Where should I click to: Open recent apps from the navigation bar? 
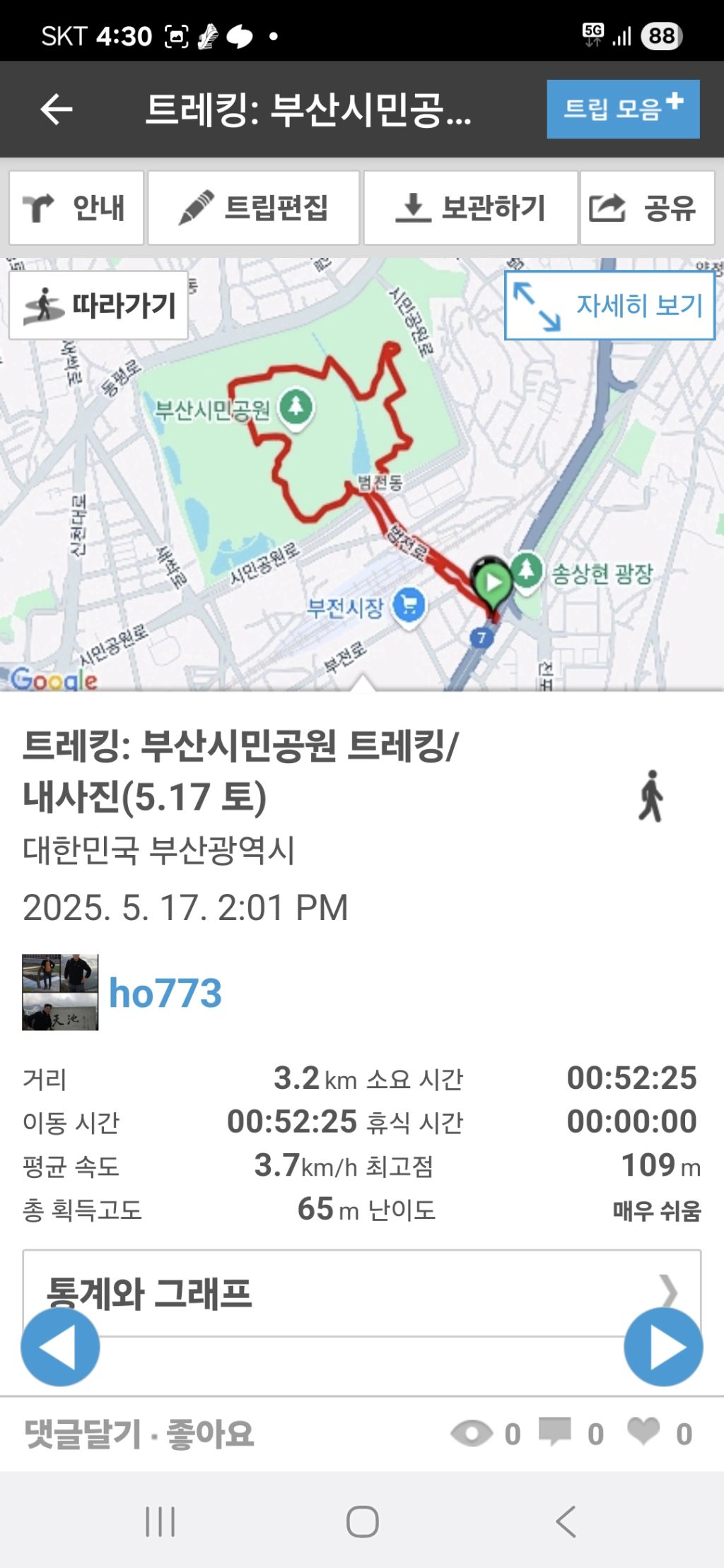pyautogui.click(x=160, y=1521)
